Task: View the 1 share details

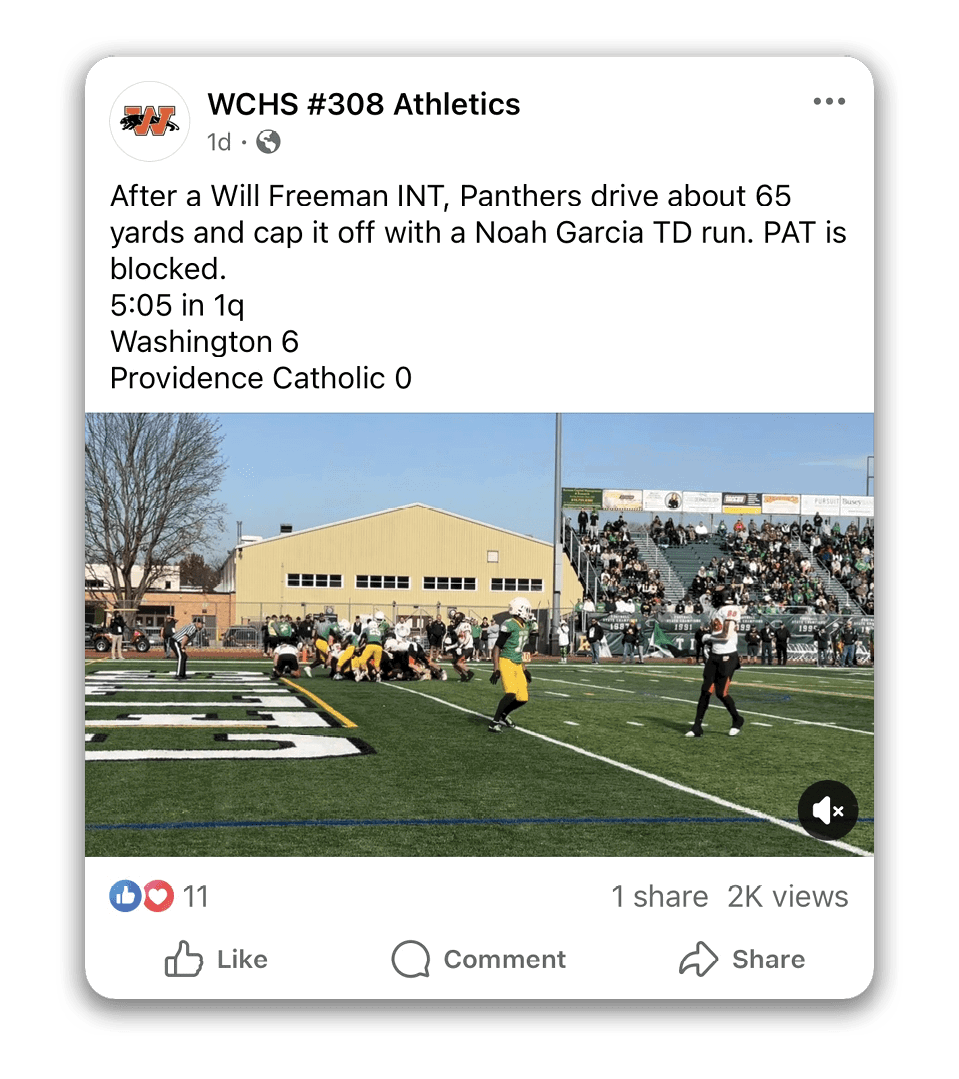Action: point(659,897)
